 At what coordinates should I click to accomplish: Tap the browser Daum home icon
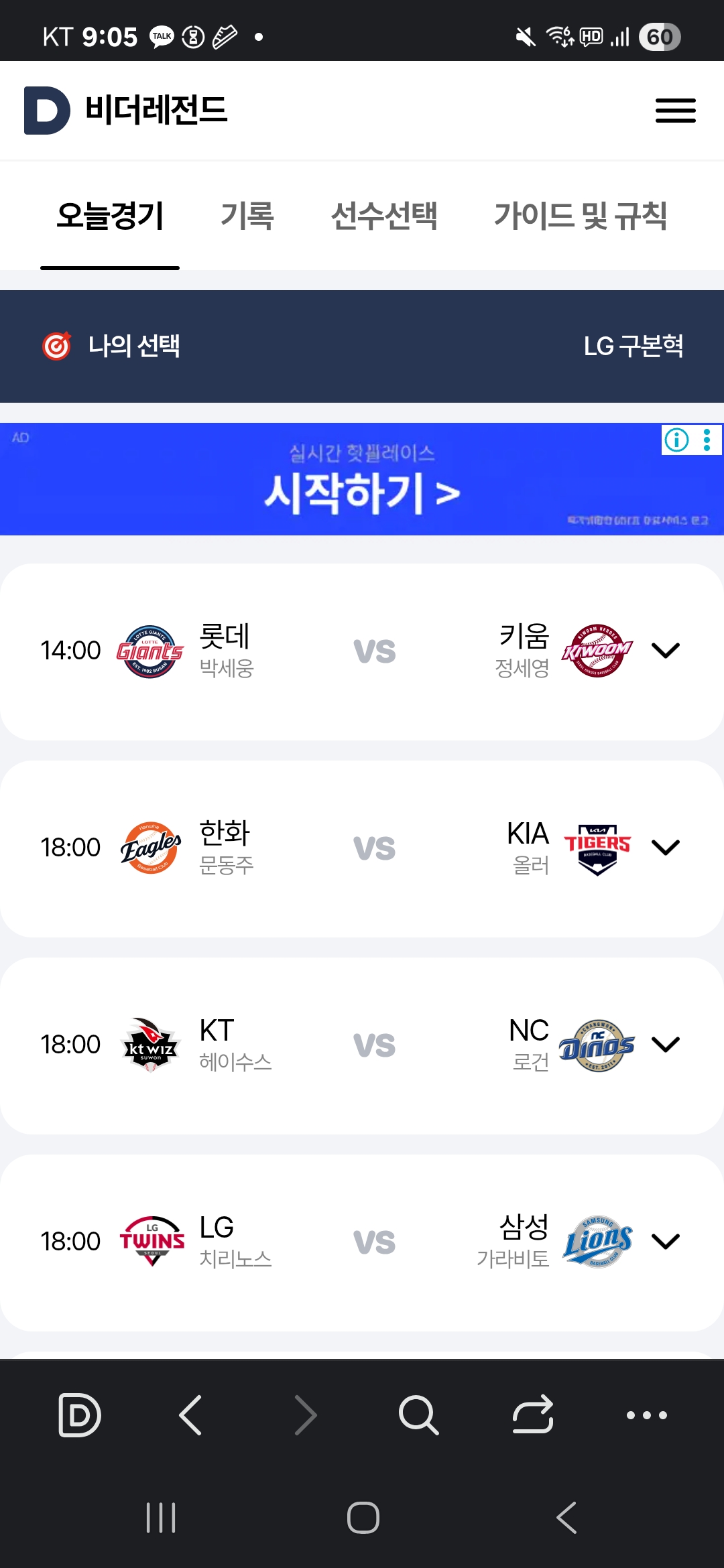coord(80,1415)
